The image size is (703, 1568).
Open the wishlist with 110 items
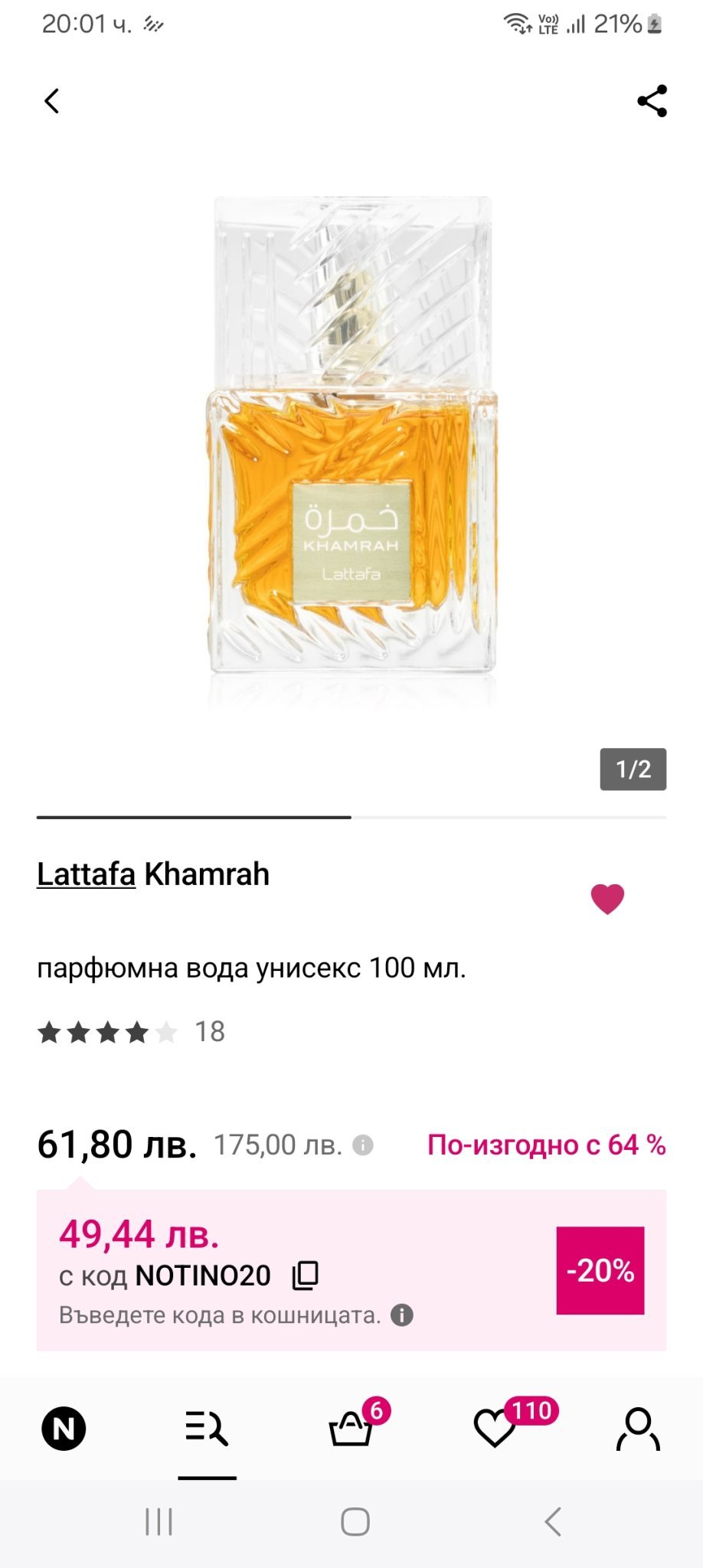point(495,1429)
